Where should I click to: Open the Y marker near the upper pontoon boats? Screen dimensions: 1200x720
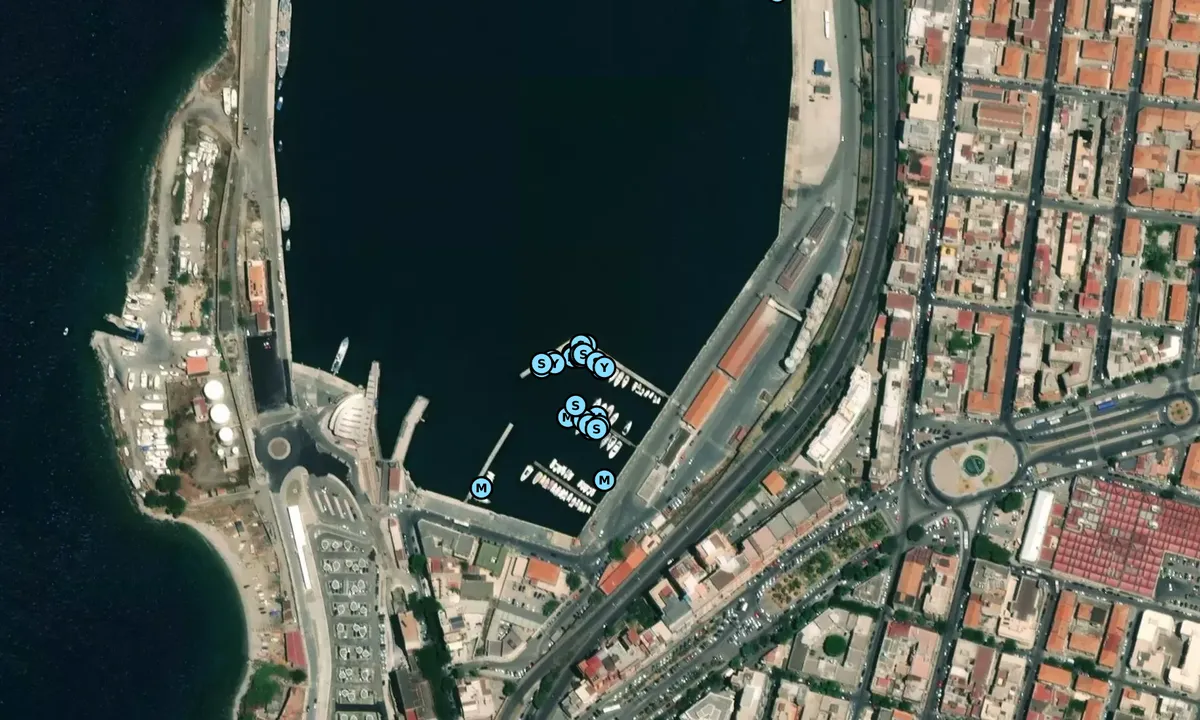click(x=602, y=367)
